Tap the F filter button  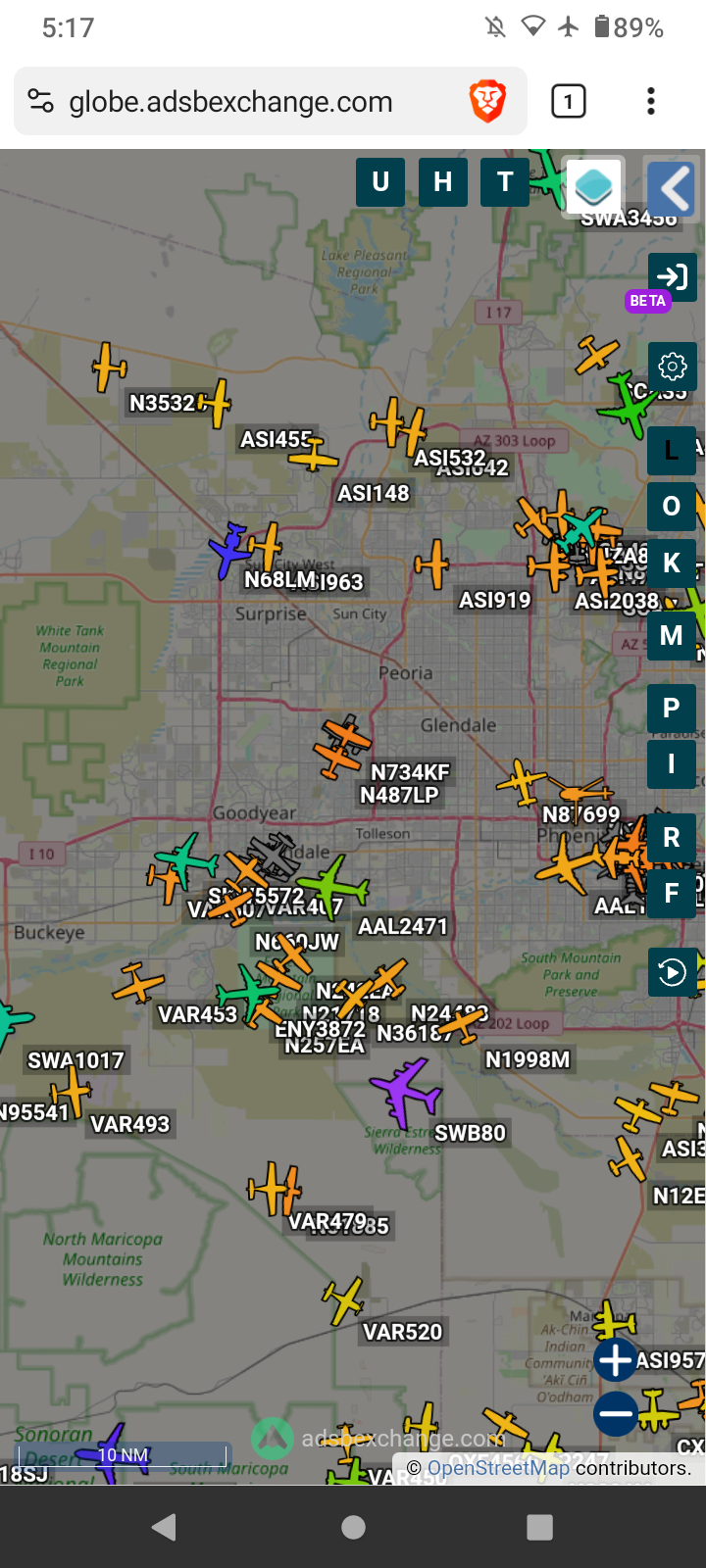coord(672,893)
